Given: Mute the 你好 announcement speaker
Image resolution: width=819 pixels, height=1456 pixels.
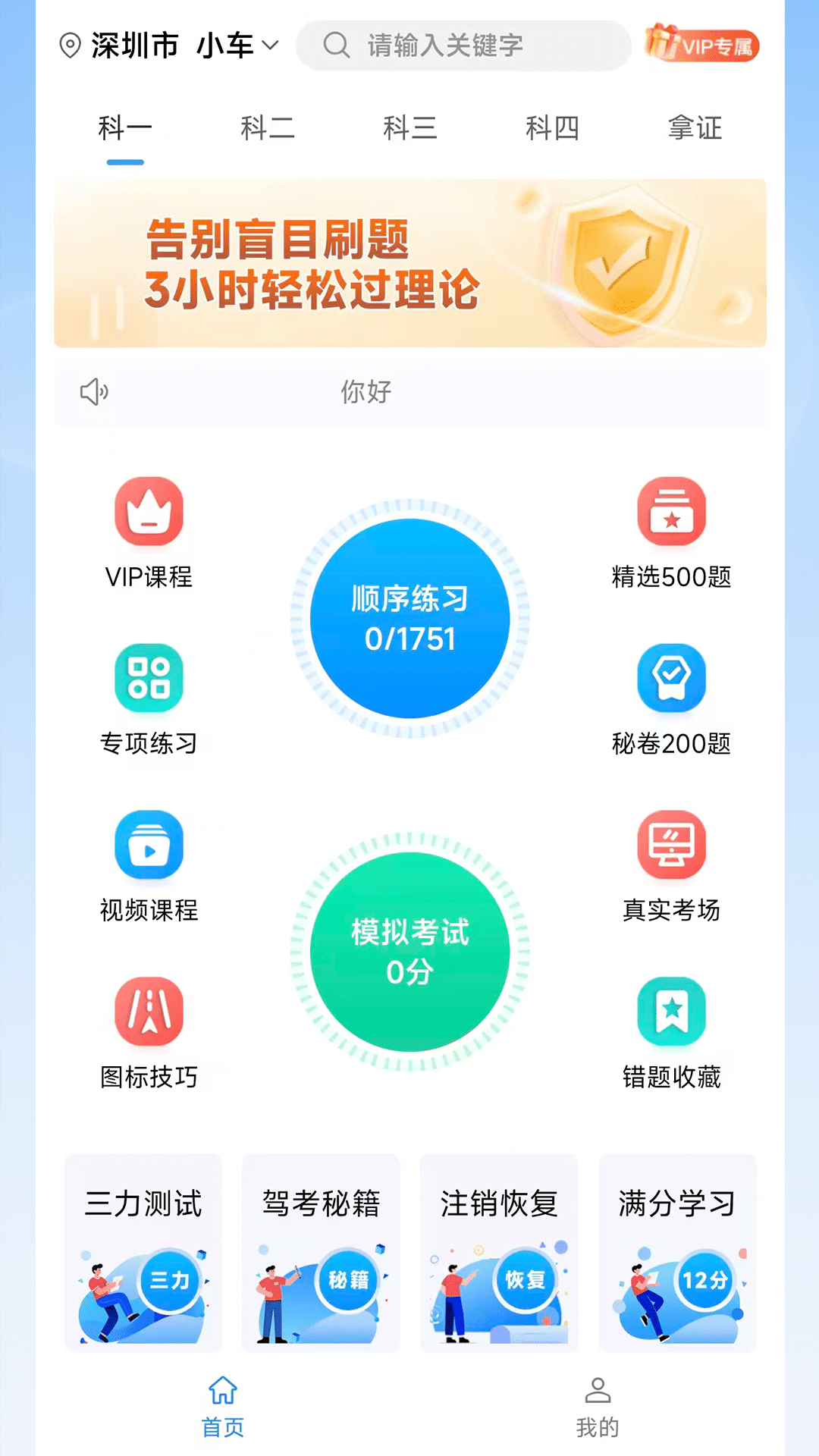Looking at the screenshot, I should 93,392.
